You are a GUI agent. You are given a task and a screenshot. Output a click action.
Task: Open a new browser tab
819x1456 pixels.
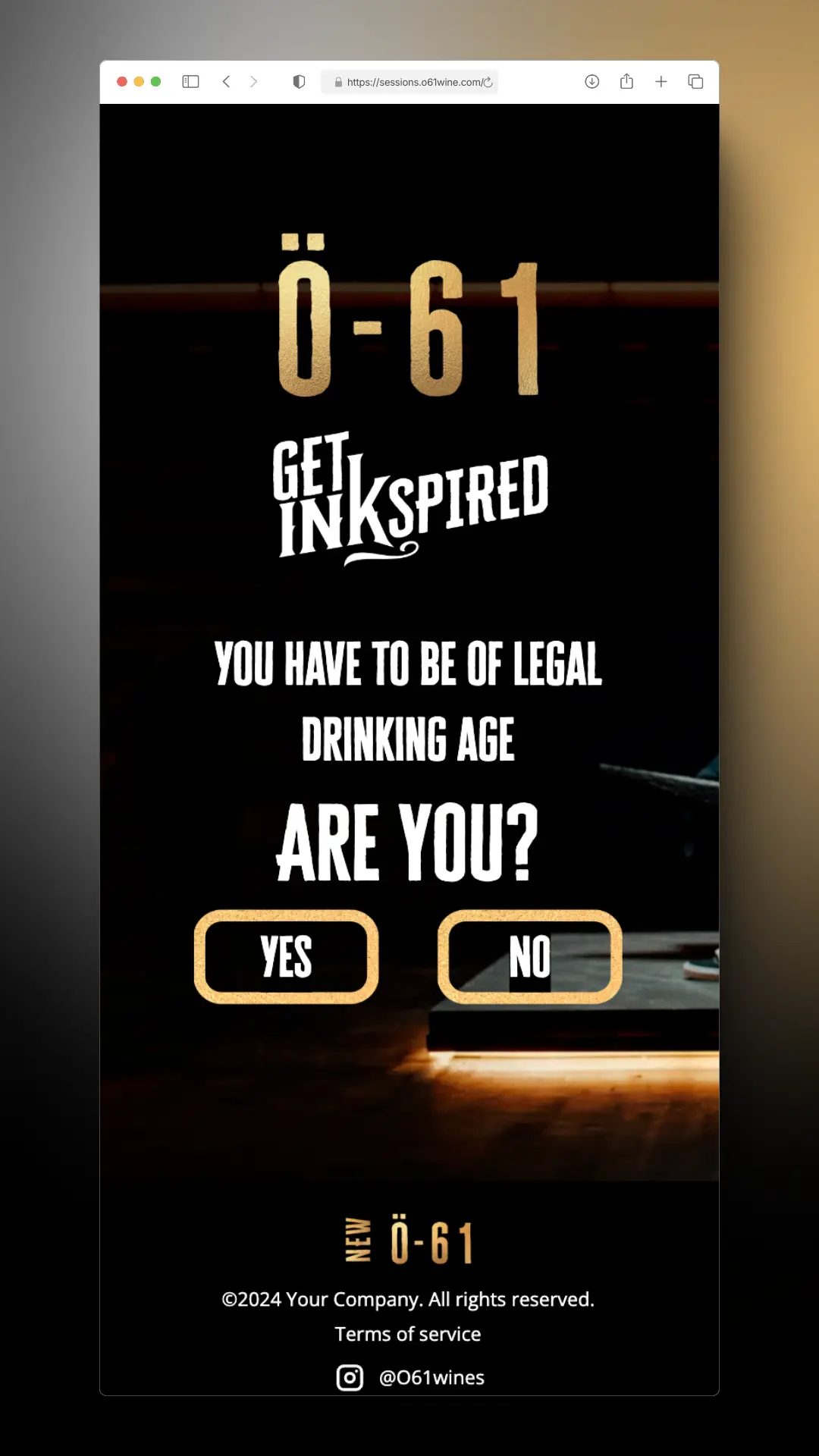(661, 81)
